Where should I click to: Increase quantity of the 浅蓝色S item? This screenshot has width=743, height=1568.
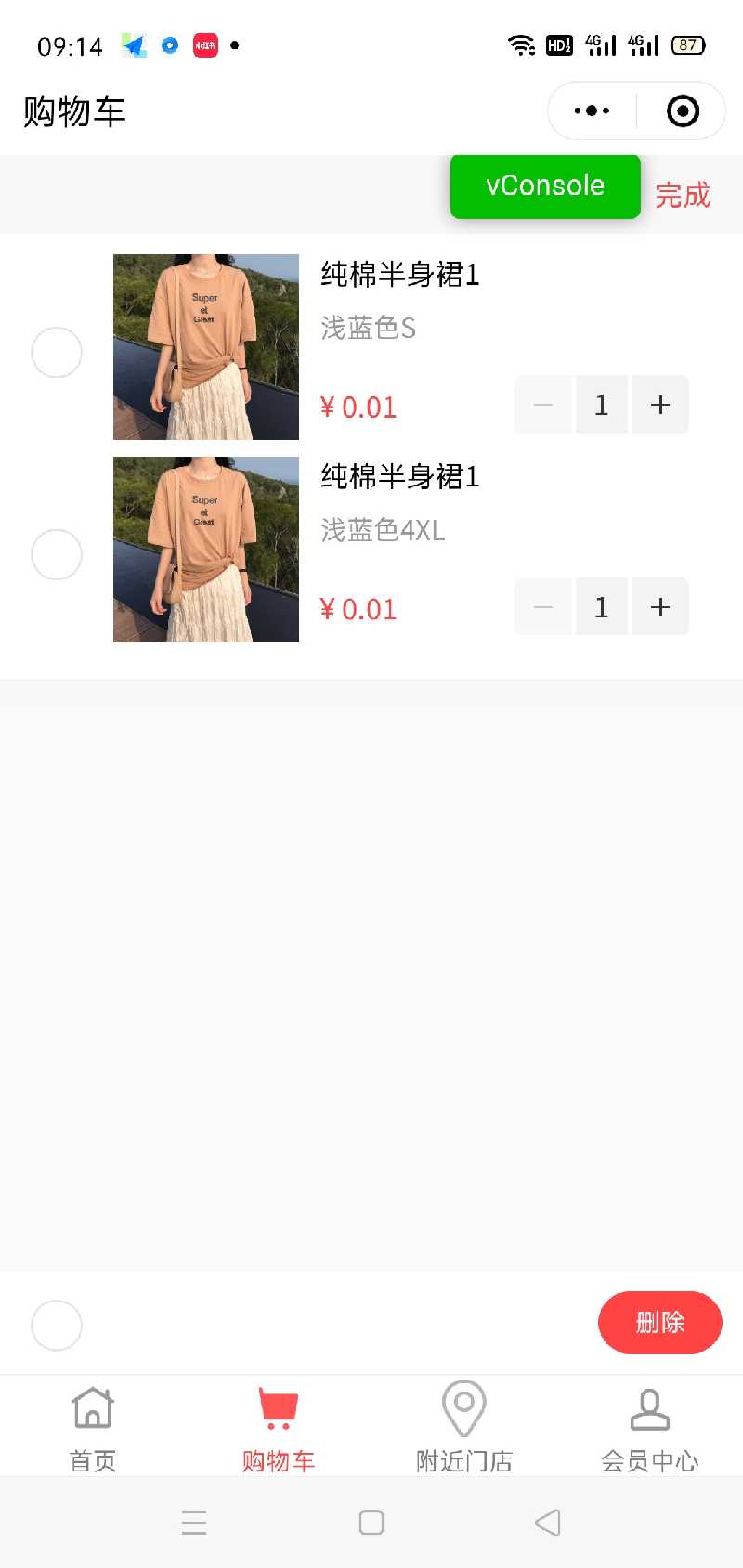coord(660,405)
